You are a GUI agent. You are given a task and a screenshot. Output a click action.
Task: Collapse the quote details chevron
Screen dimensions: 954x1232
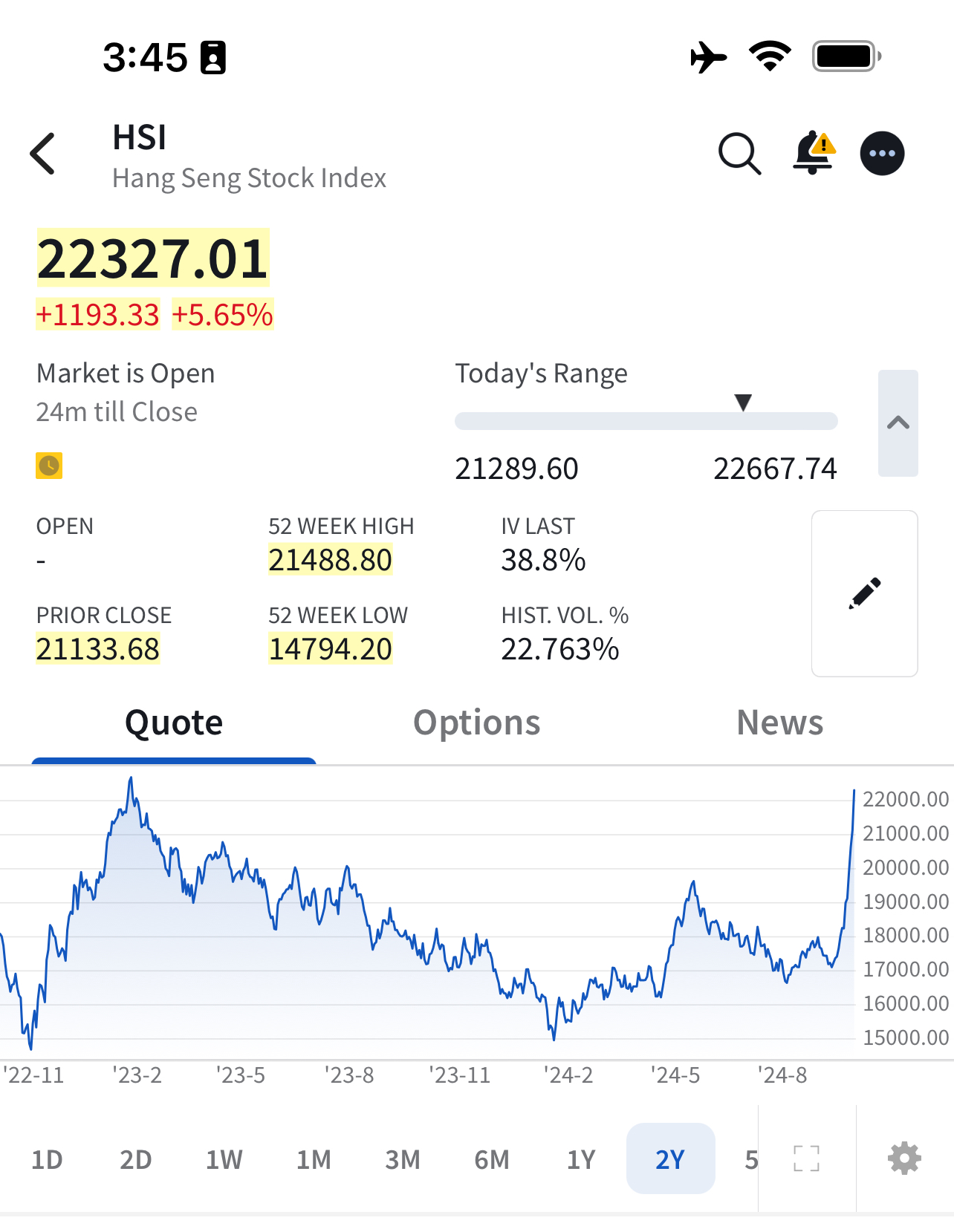(898, 423)
